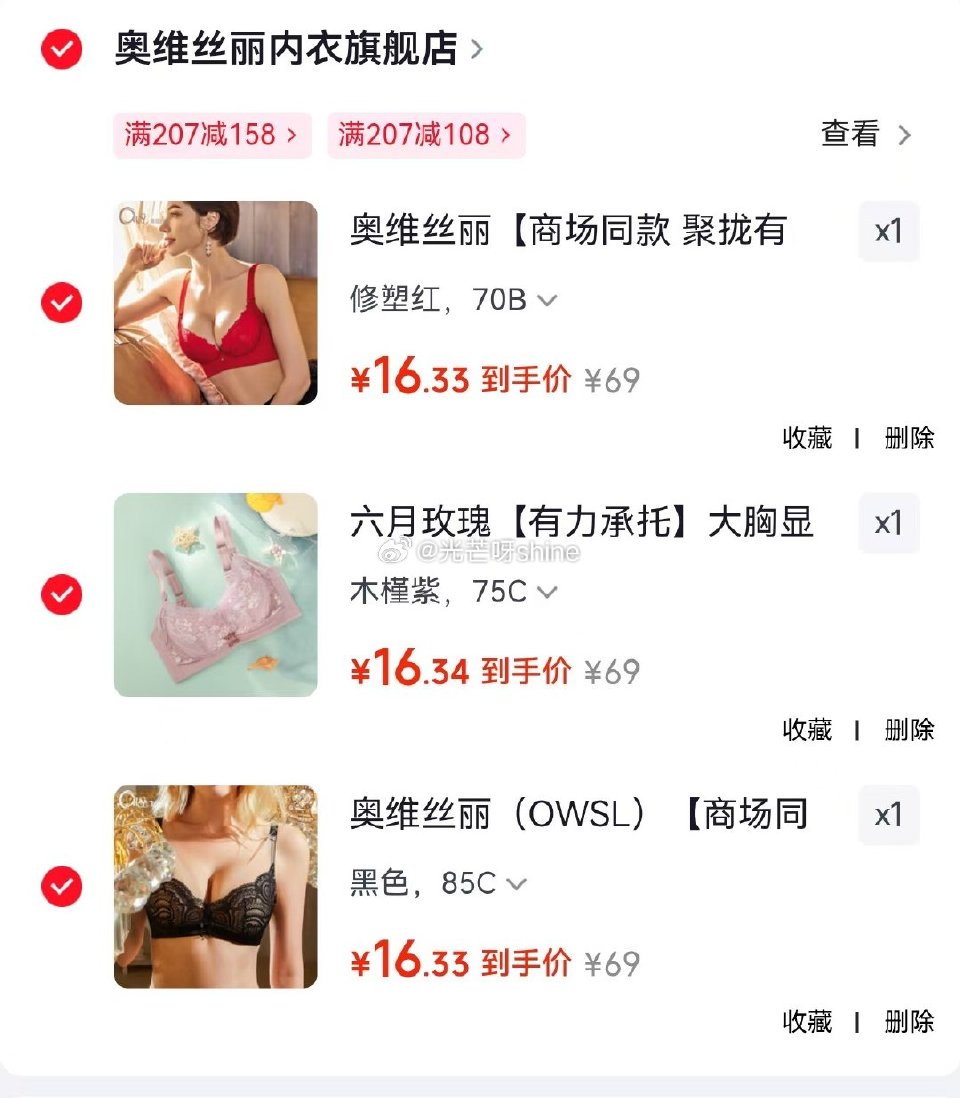960x1098 pixels.
Task: Toggle selection of the 六月玫瑰 product
Action: 61,595
